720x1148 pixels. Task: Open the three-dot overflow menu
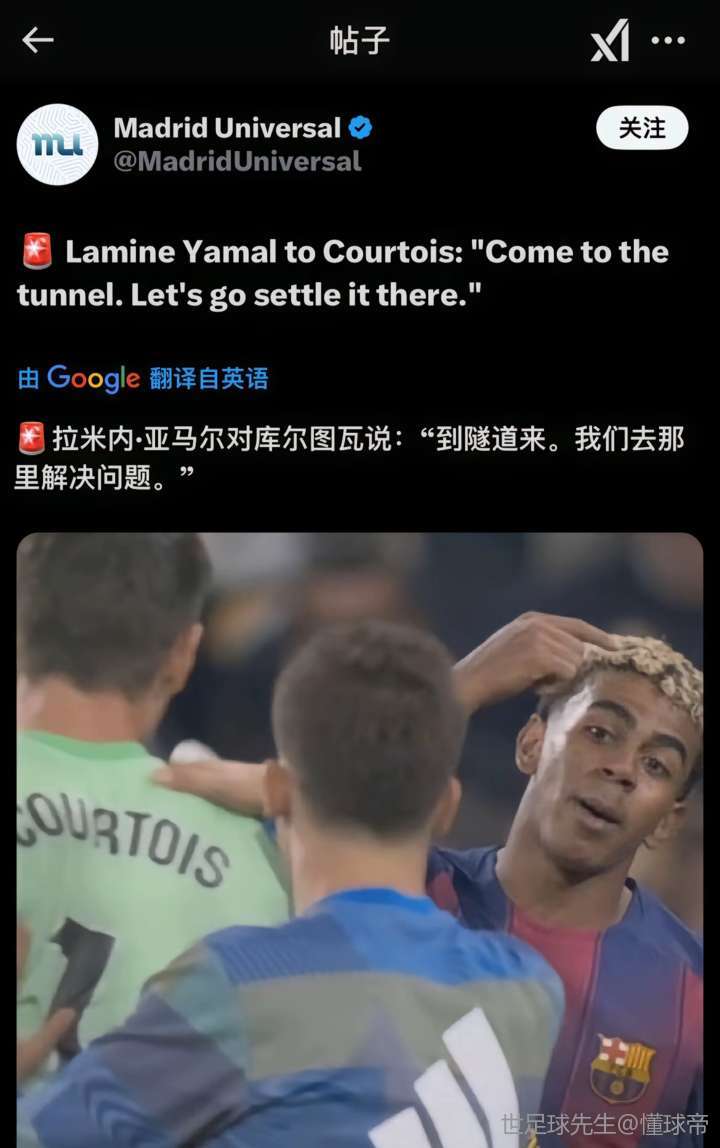point(668,41)
